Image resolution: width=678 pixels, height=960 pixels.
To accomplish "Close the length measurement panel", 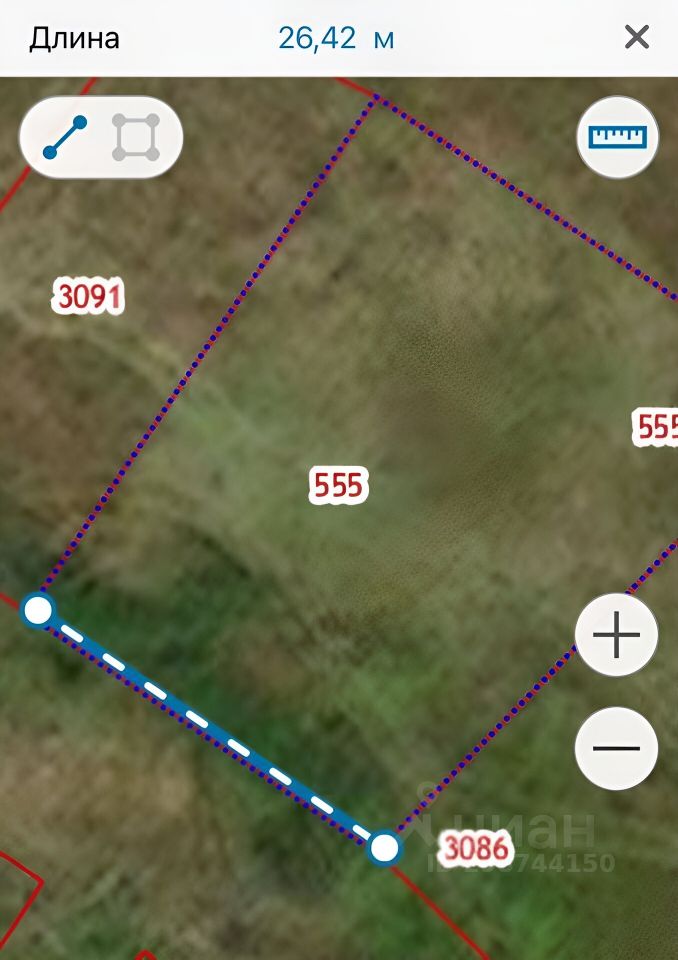I will click(636, 38).
